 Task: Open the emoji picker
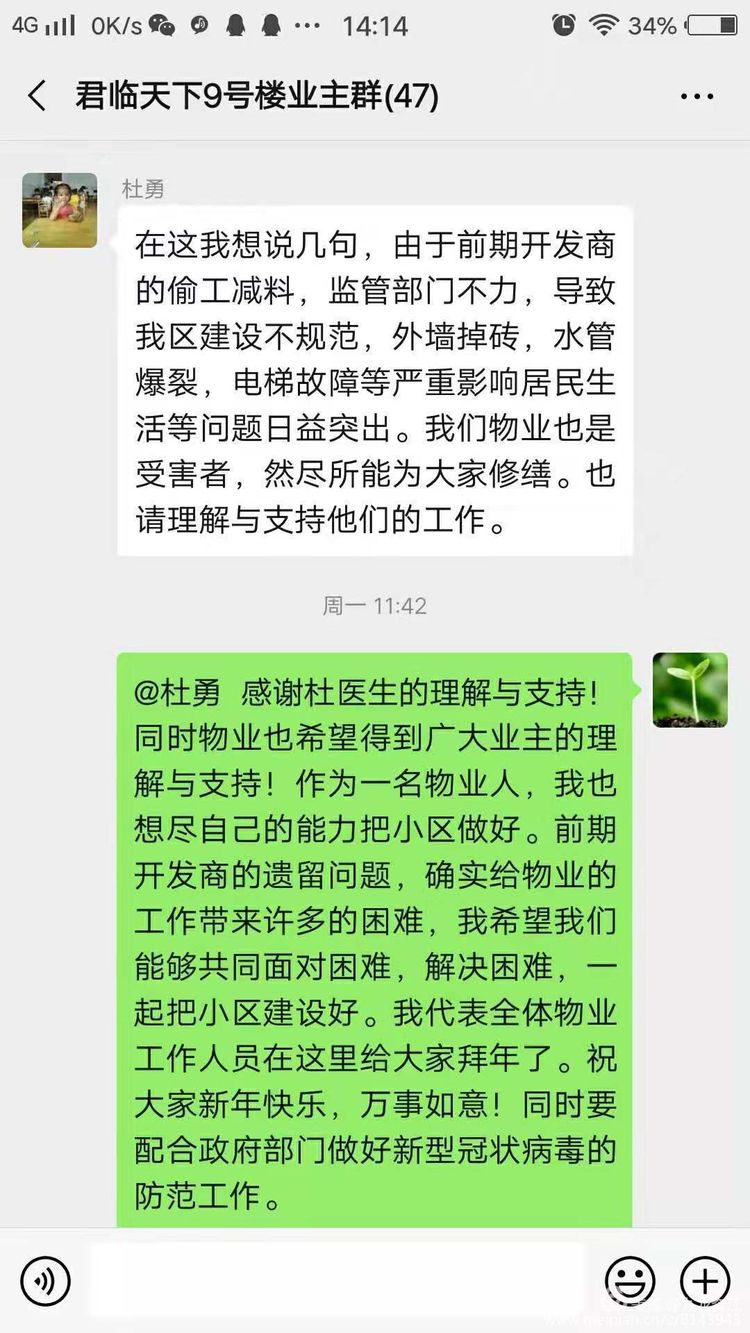click(630, 1281)
